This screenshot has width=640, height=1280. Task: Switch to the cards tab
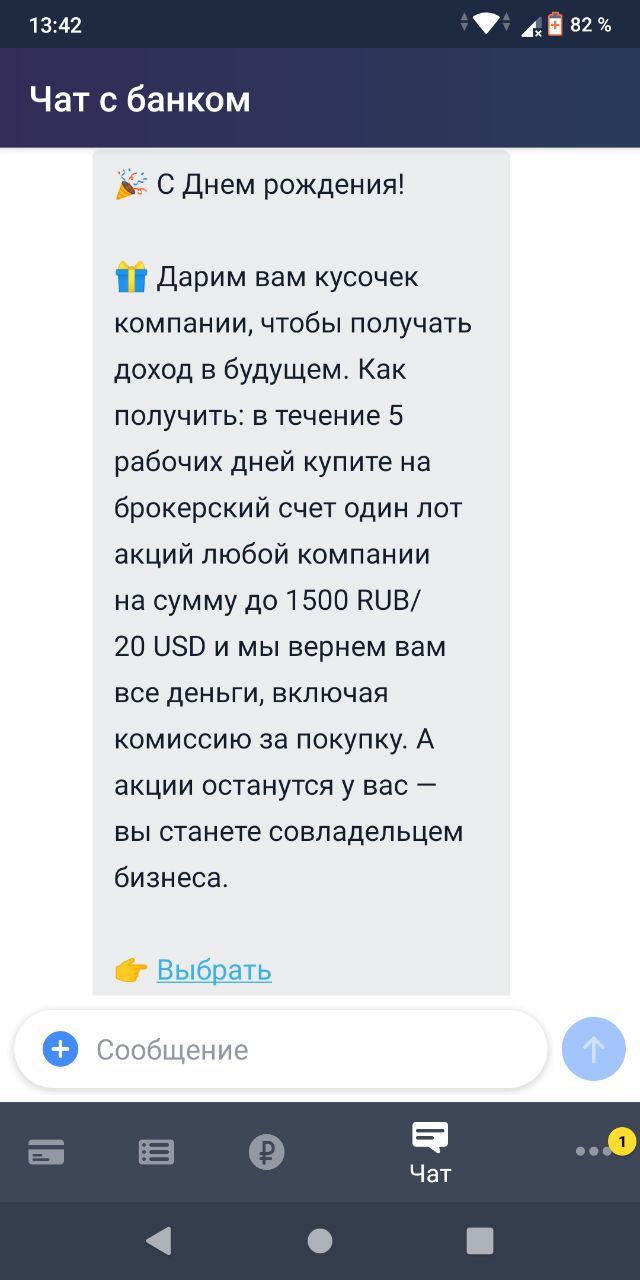tap(46, 1152)
